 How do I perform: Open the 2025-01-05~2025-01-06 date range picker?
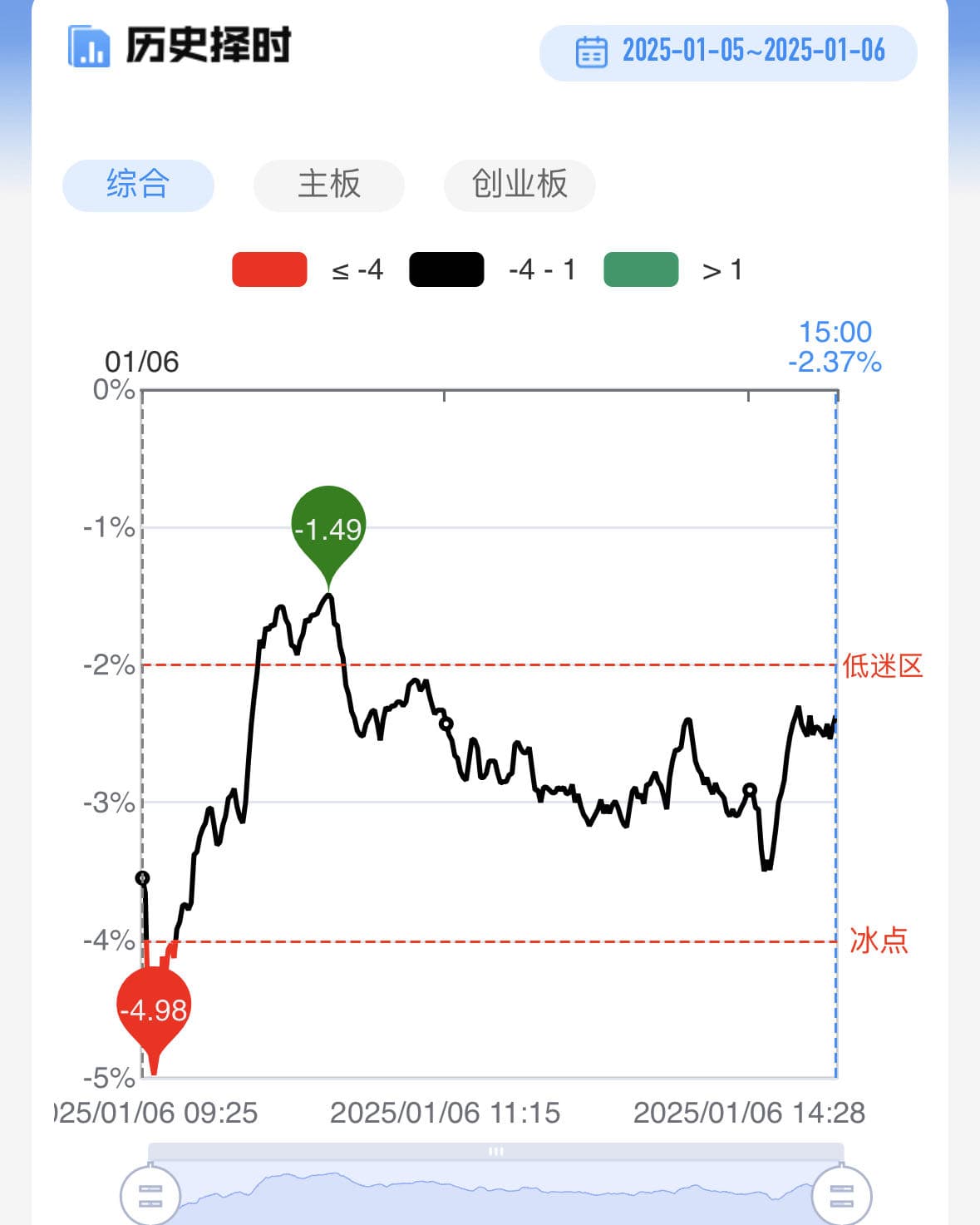[728, 52]
